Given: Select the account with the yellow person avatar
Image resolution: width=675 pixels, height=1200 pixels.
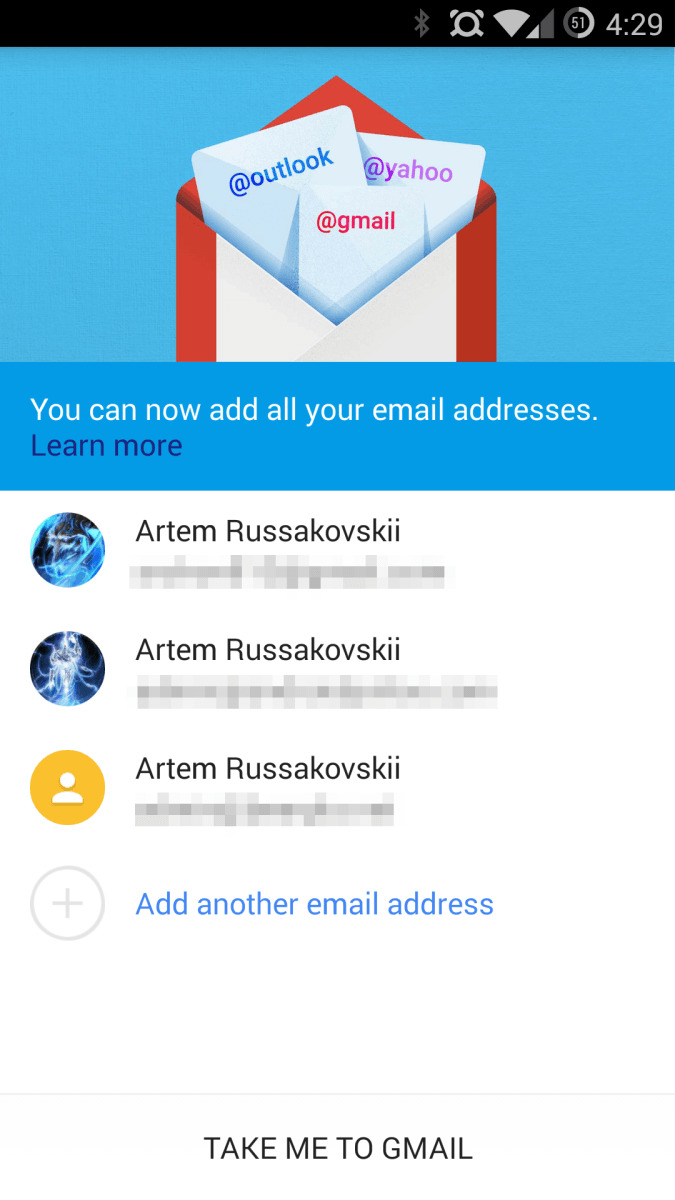Looking at the screenshot, I should pyautogui.click(x=267, y=788).
